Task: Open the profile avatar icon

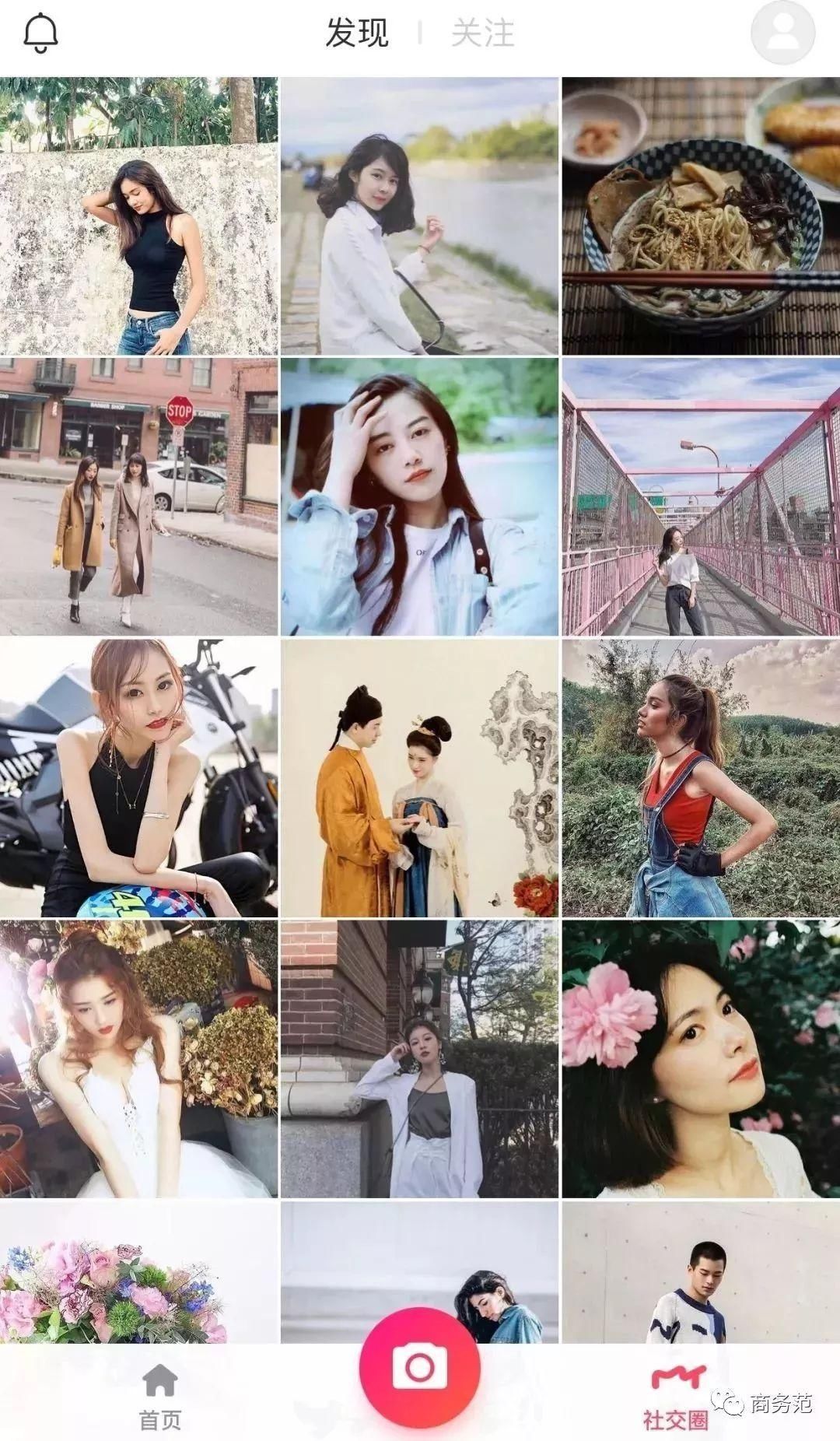Action: click(x=782, y=33)
